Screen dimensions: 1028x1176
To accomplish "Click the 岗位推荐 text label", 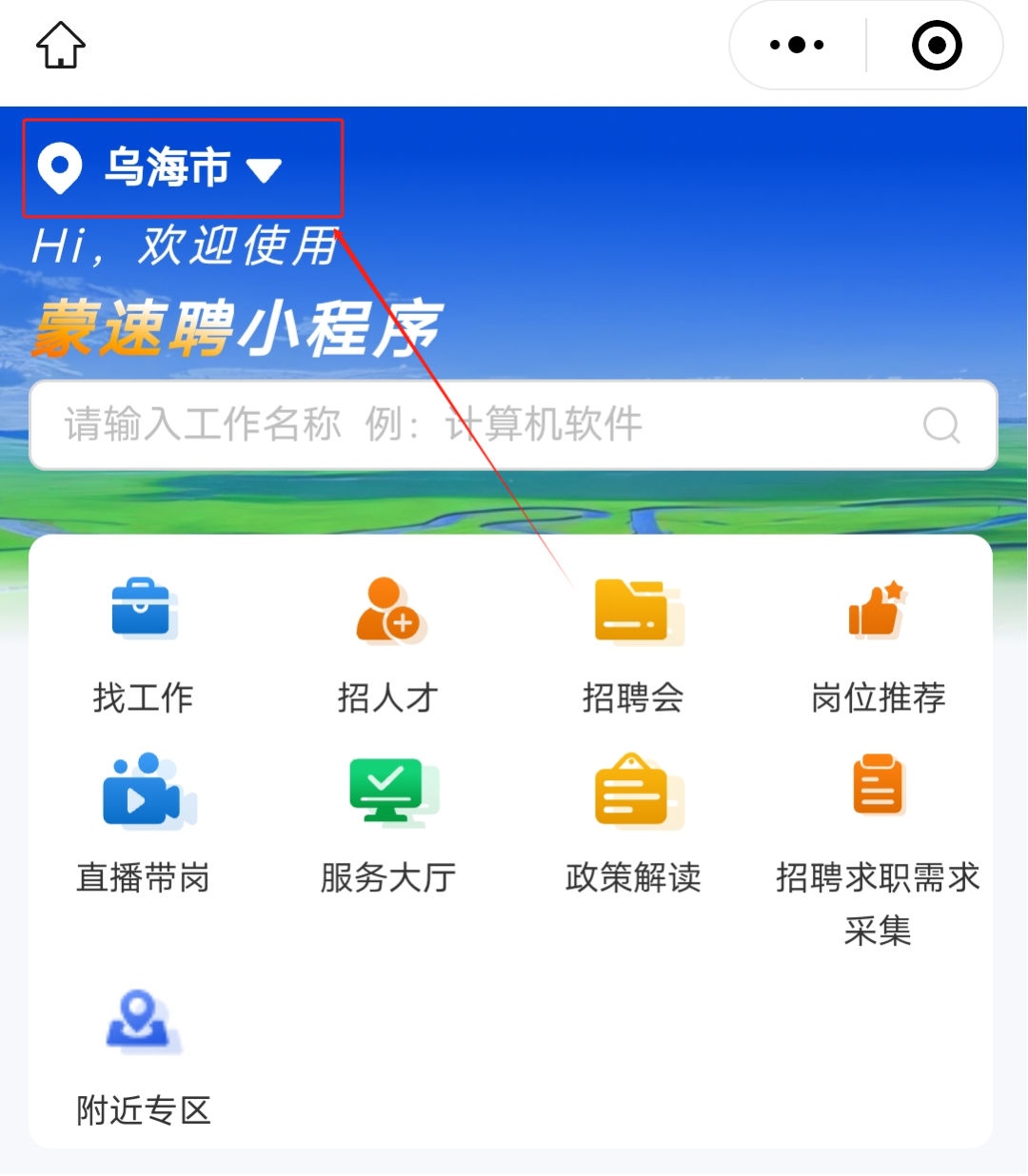I will pyautogui.click(x=877, y=696).
